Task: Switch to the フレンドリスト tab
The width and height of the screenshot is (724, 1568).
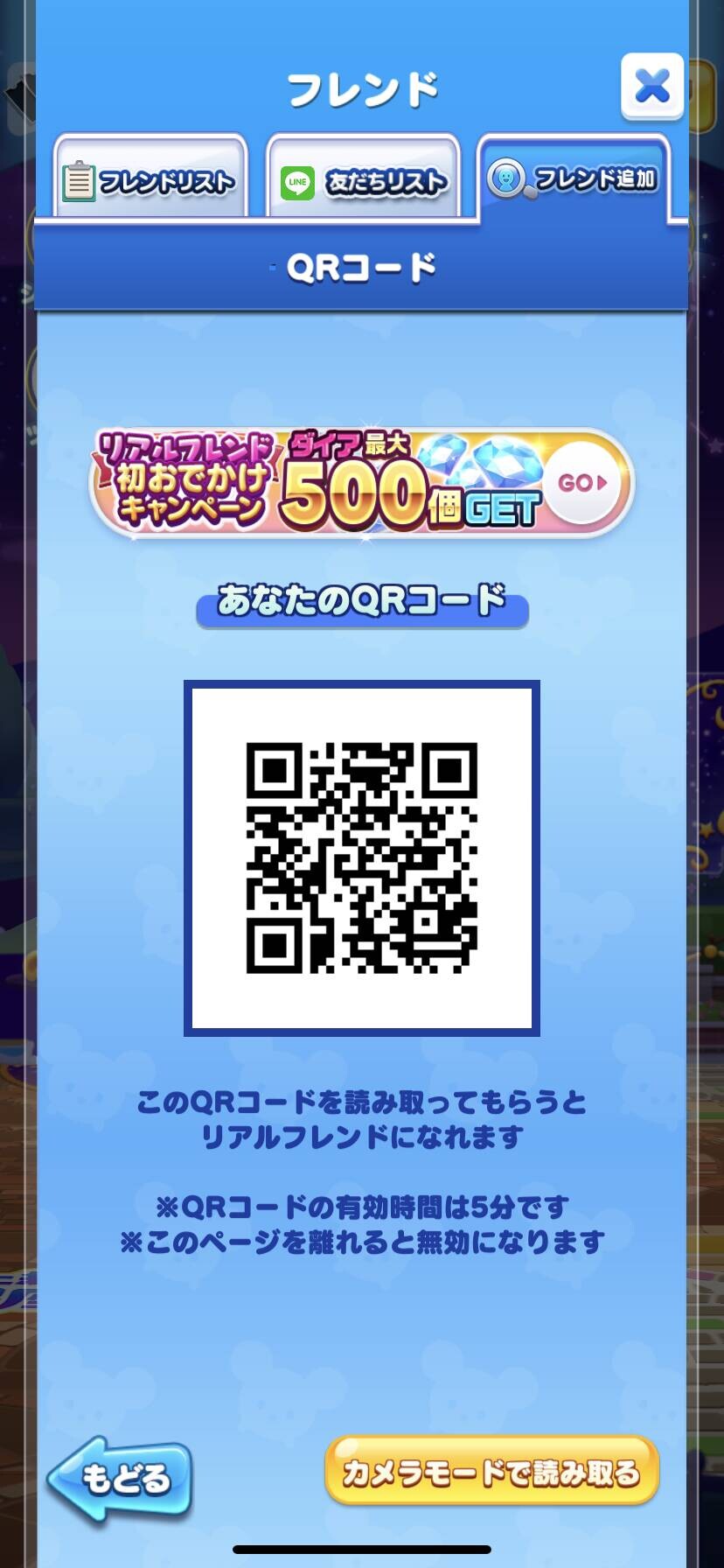Action: [x=150, y=177]
